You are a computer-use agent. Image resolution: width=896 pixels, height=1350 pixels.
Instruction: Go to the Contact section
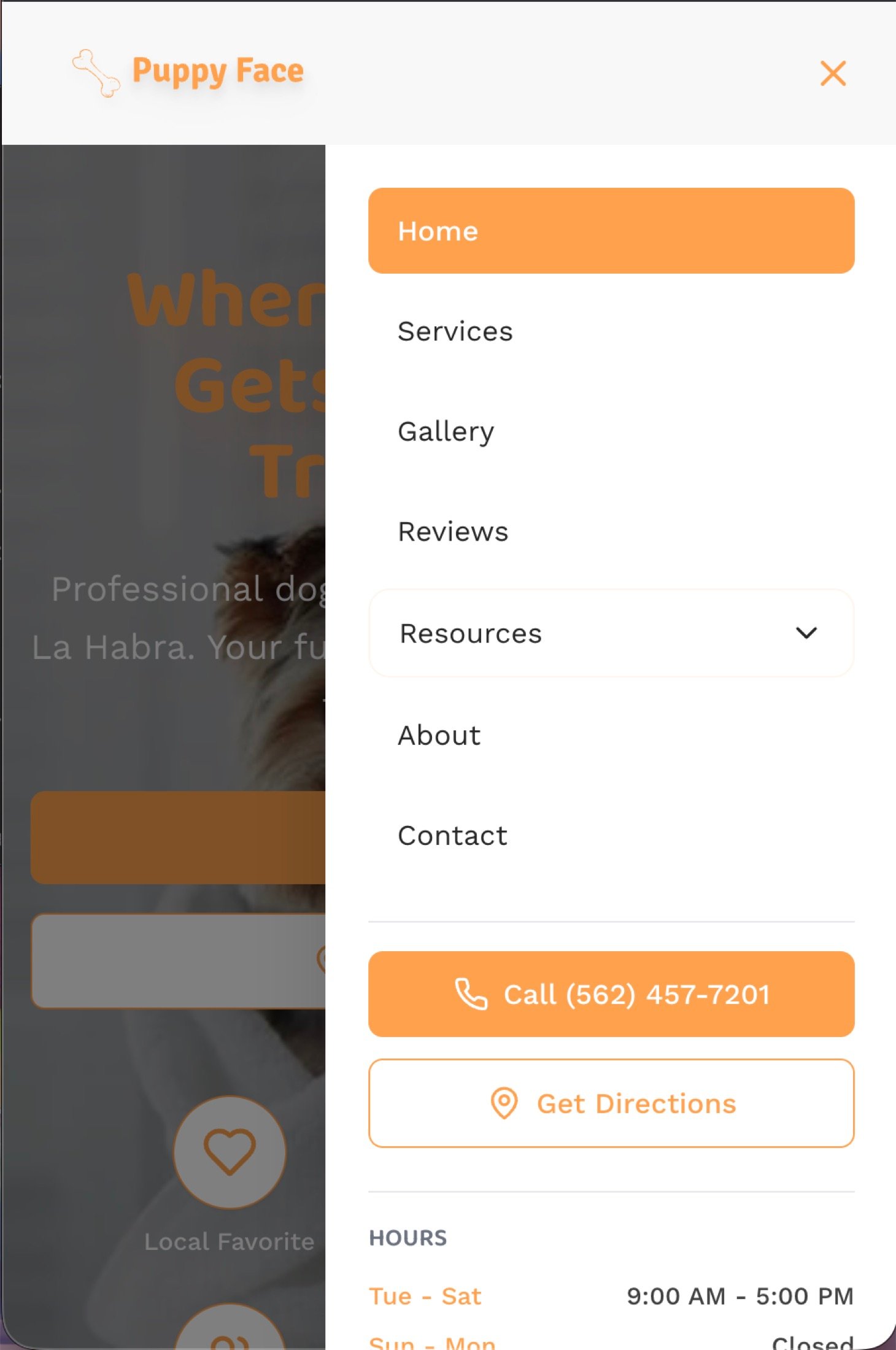pos(452,835)
